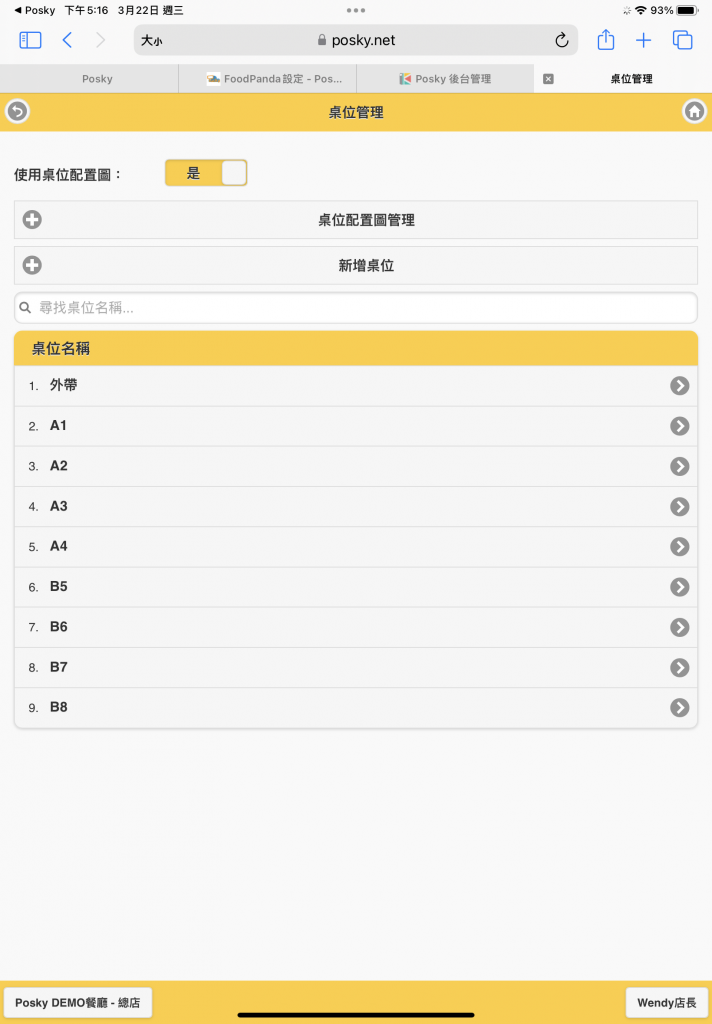Tap 新增桌位 to add a table
The height and width of the screenshot is (1024, 712).
click(356, 265)
